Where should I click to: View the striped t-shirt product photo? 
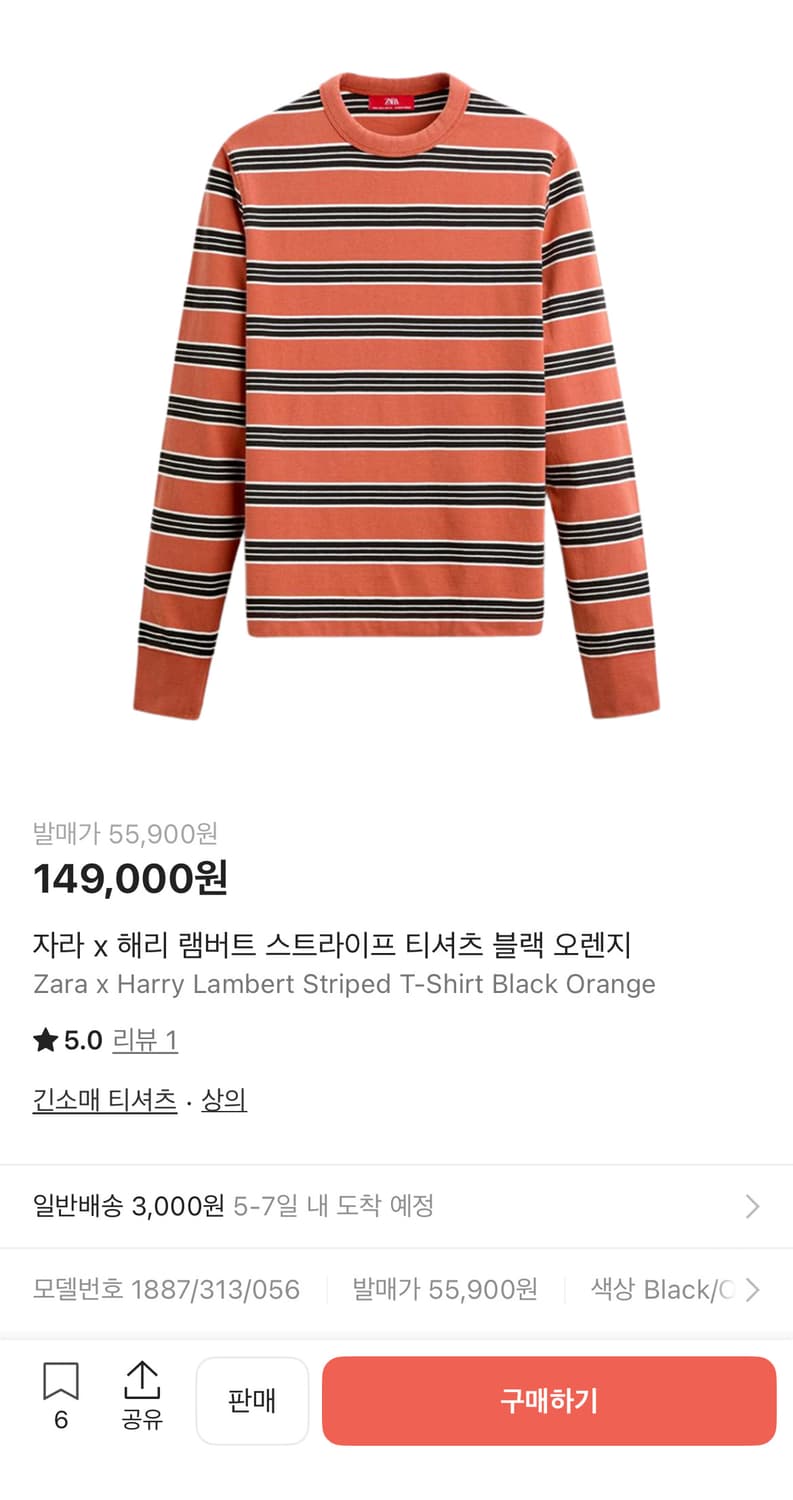tap(396, 400)
